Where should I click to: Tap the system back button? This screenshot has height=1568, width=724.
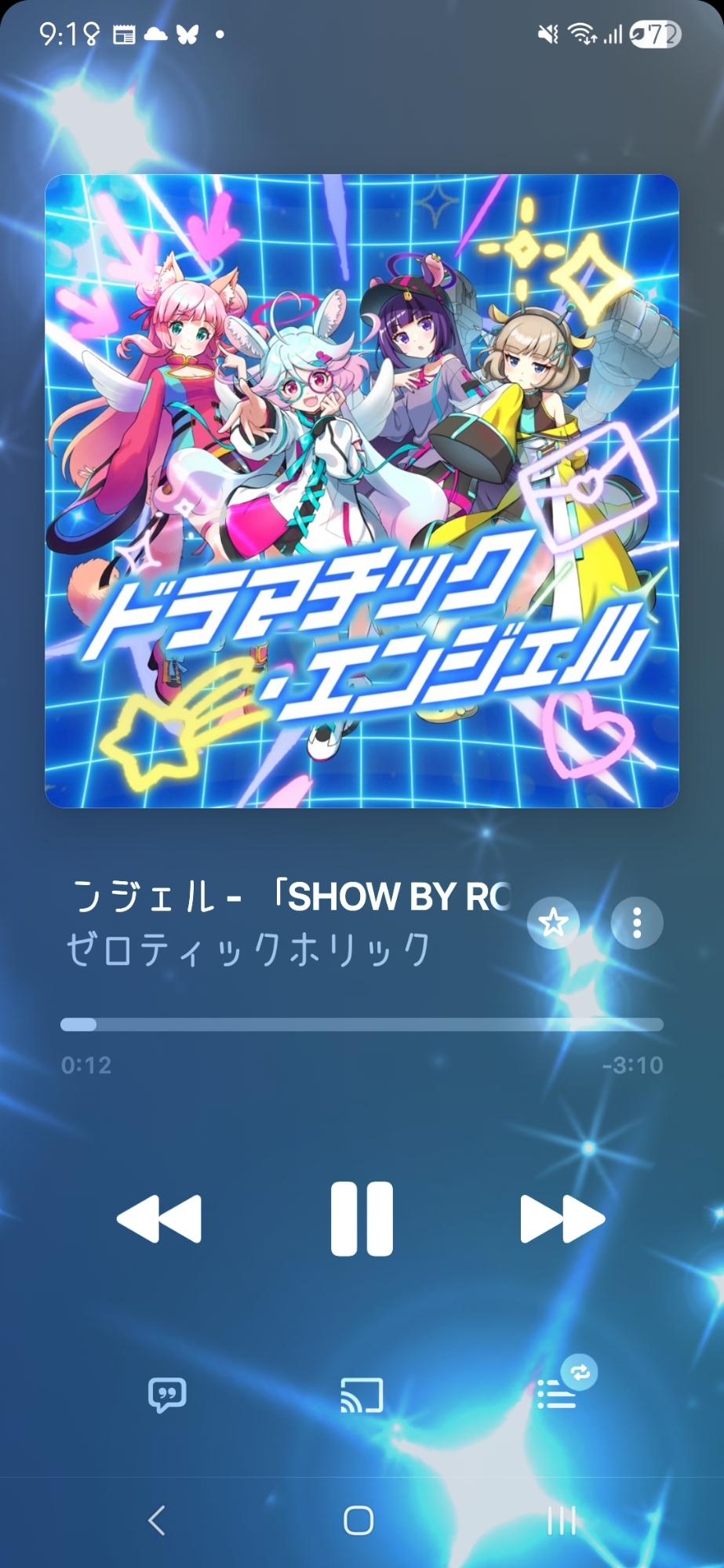[x=157, y=1520]
